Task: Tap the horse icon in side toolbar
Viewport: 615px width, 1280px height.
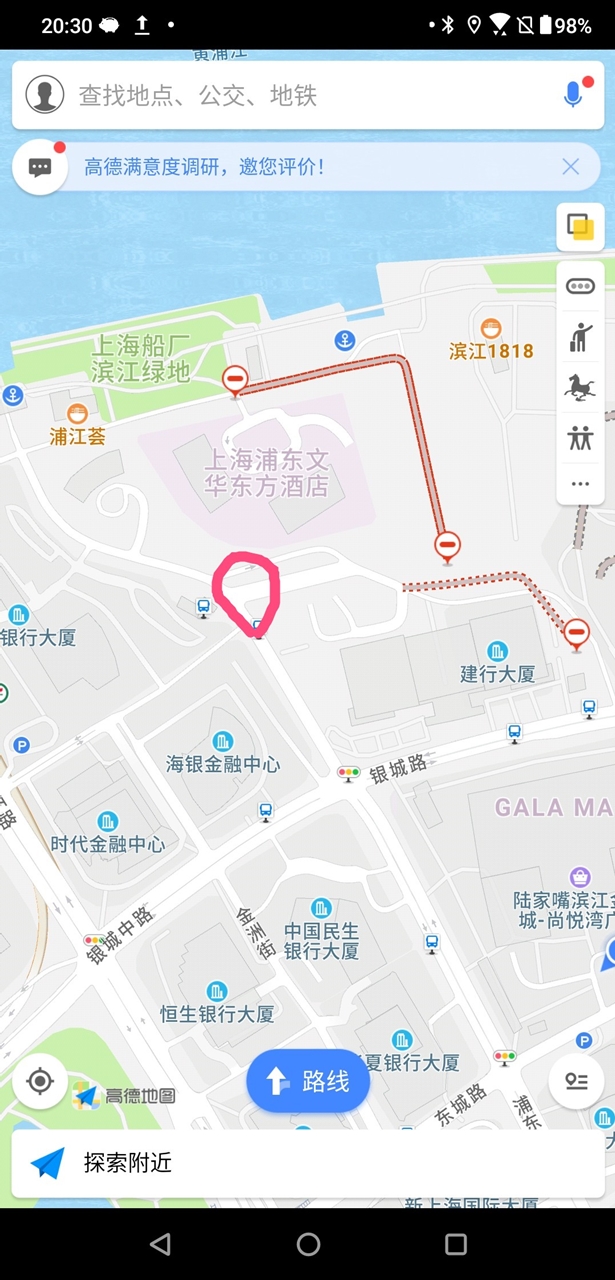Action: click(x=580, y=387)
